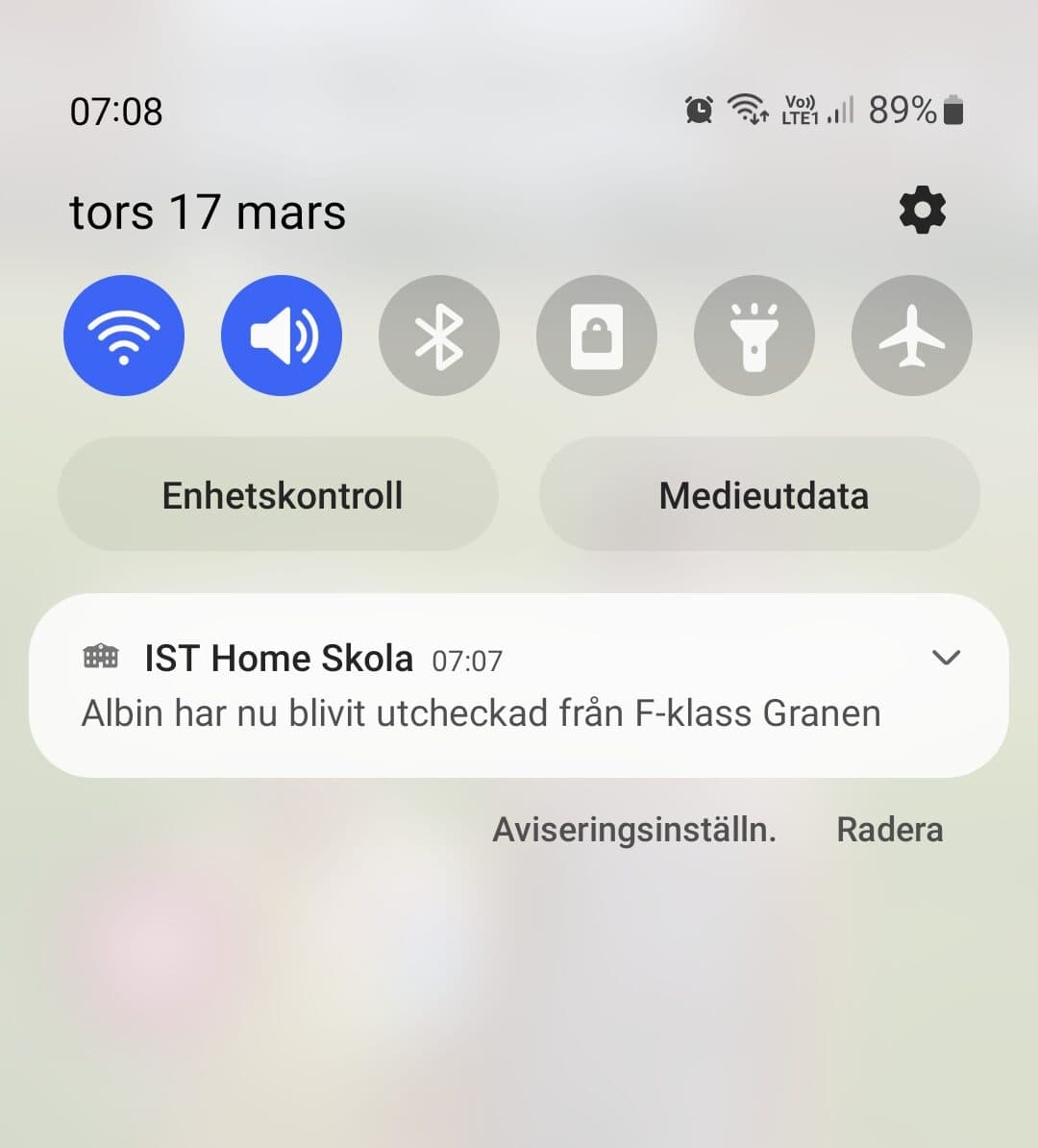
Task: Turn on Bluetooth
Action: 439,336
